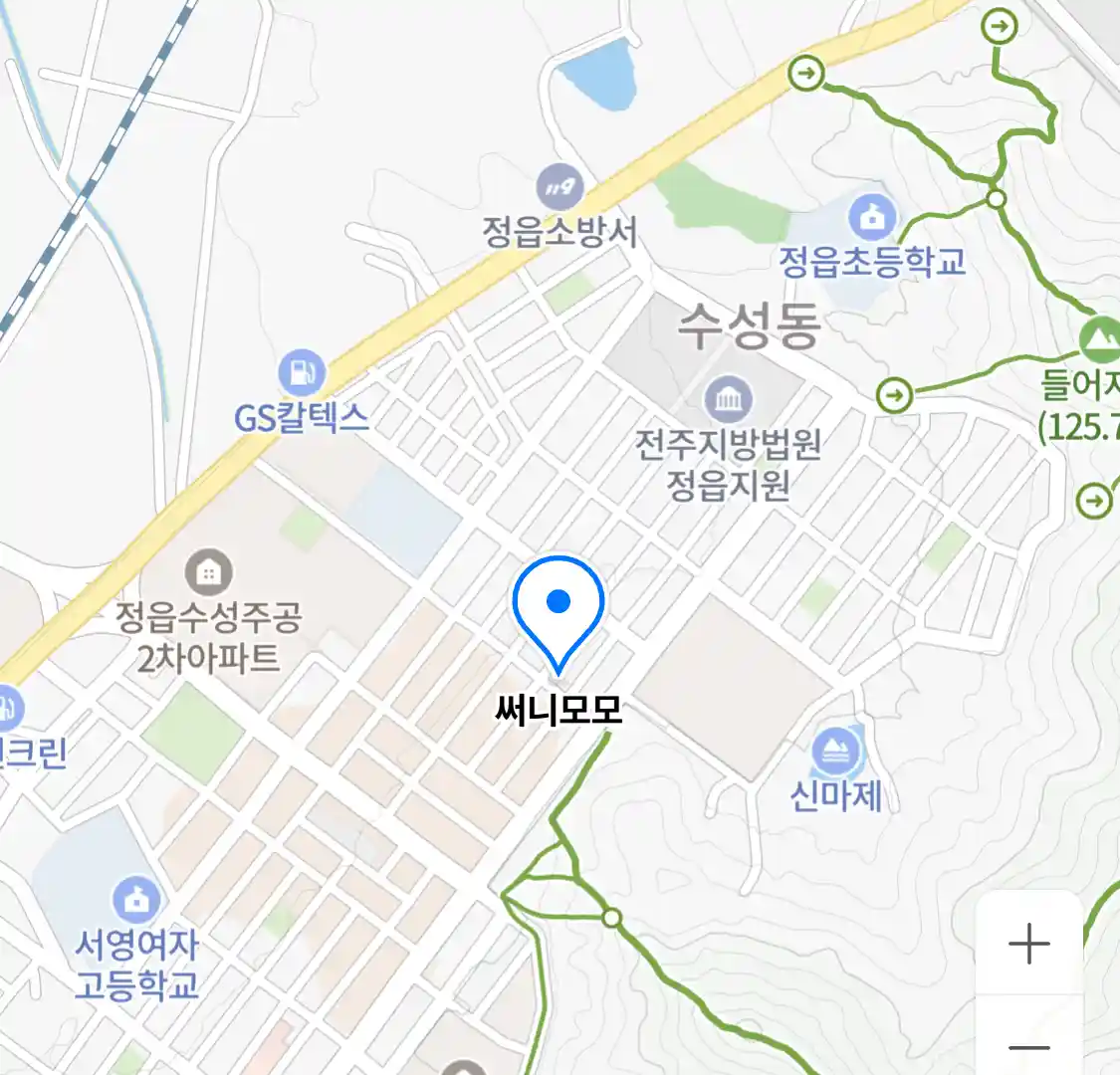Viewport: 1120px width, 1075px height.
Task: Zoom out with the minus button
Action: coord(1028,1045)
